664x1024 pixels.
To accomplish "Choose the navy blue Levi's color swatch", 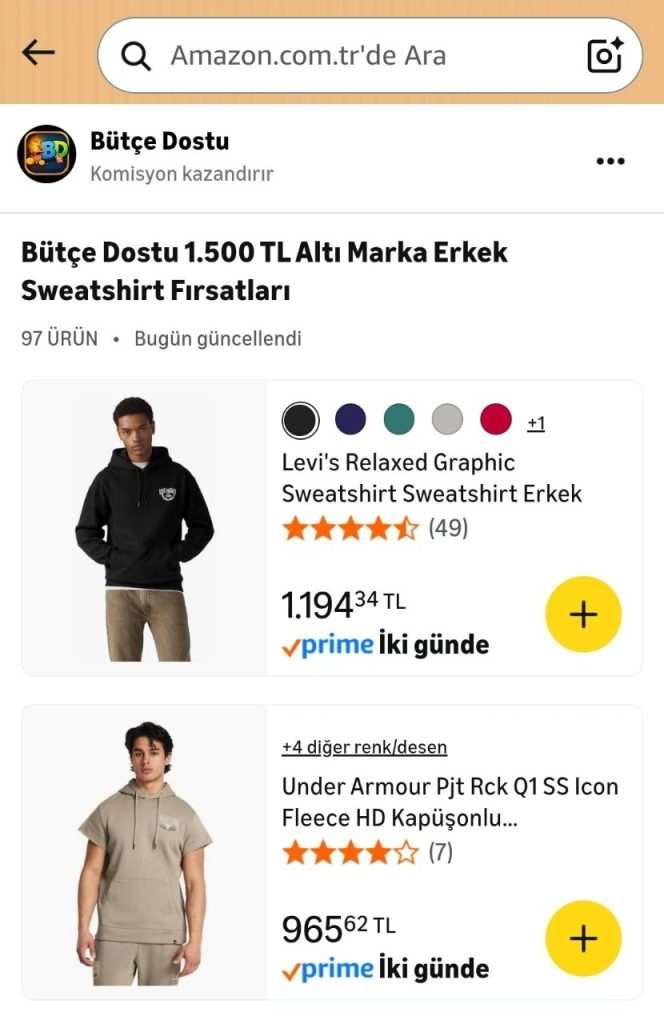I will pos(350,420).
